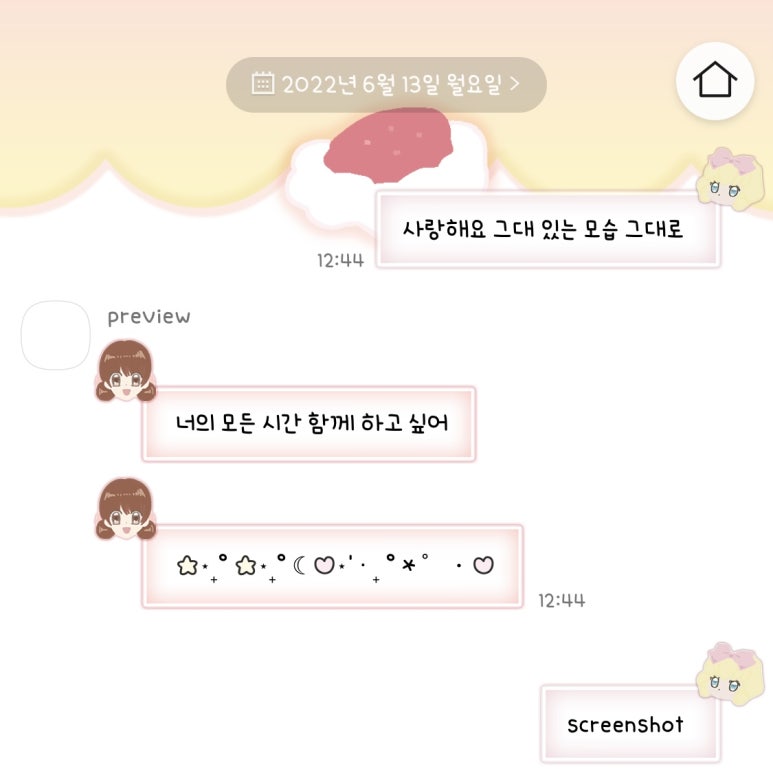Tap the home icon button
The width and height of the screenshot is (773, 773).
pyautogui.click(x=714, y=81)
